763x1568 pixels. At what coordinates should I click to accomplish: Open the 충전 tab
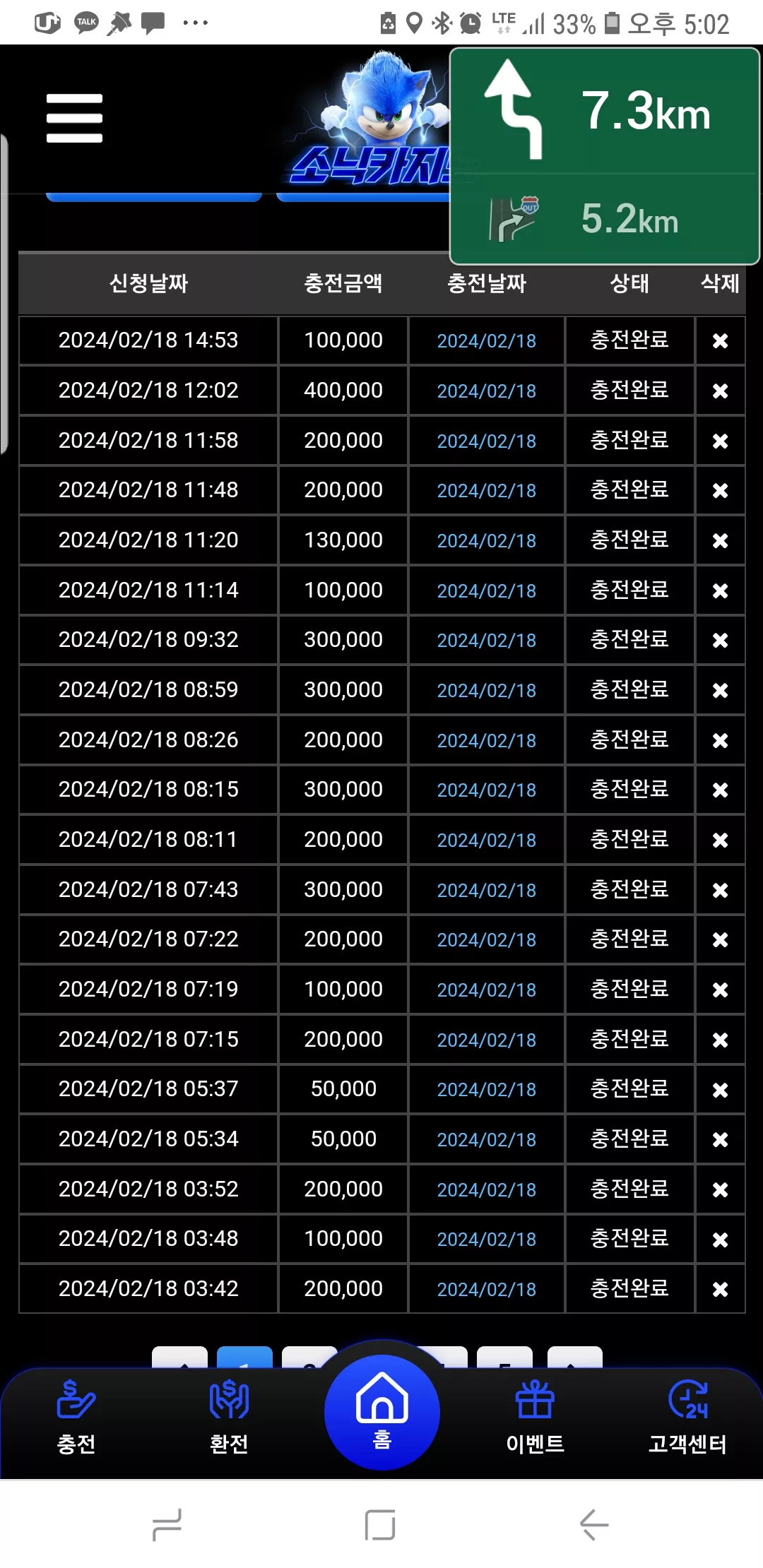(76, 1418)
